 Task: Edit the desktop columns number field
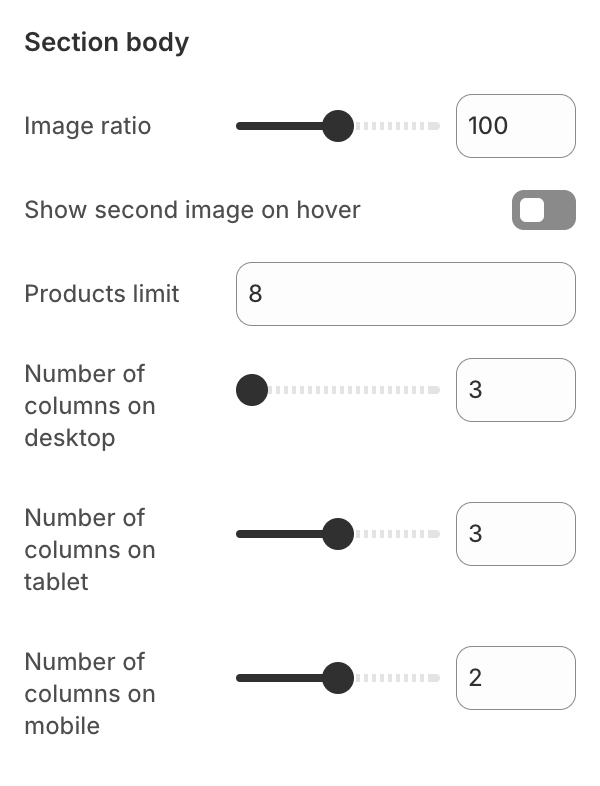(515, 390)
